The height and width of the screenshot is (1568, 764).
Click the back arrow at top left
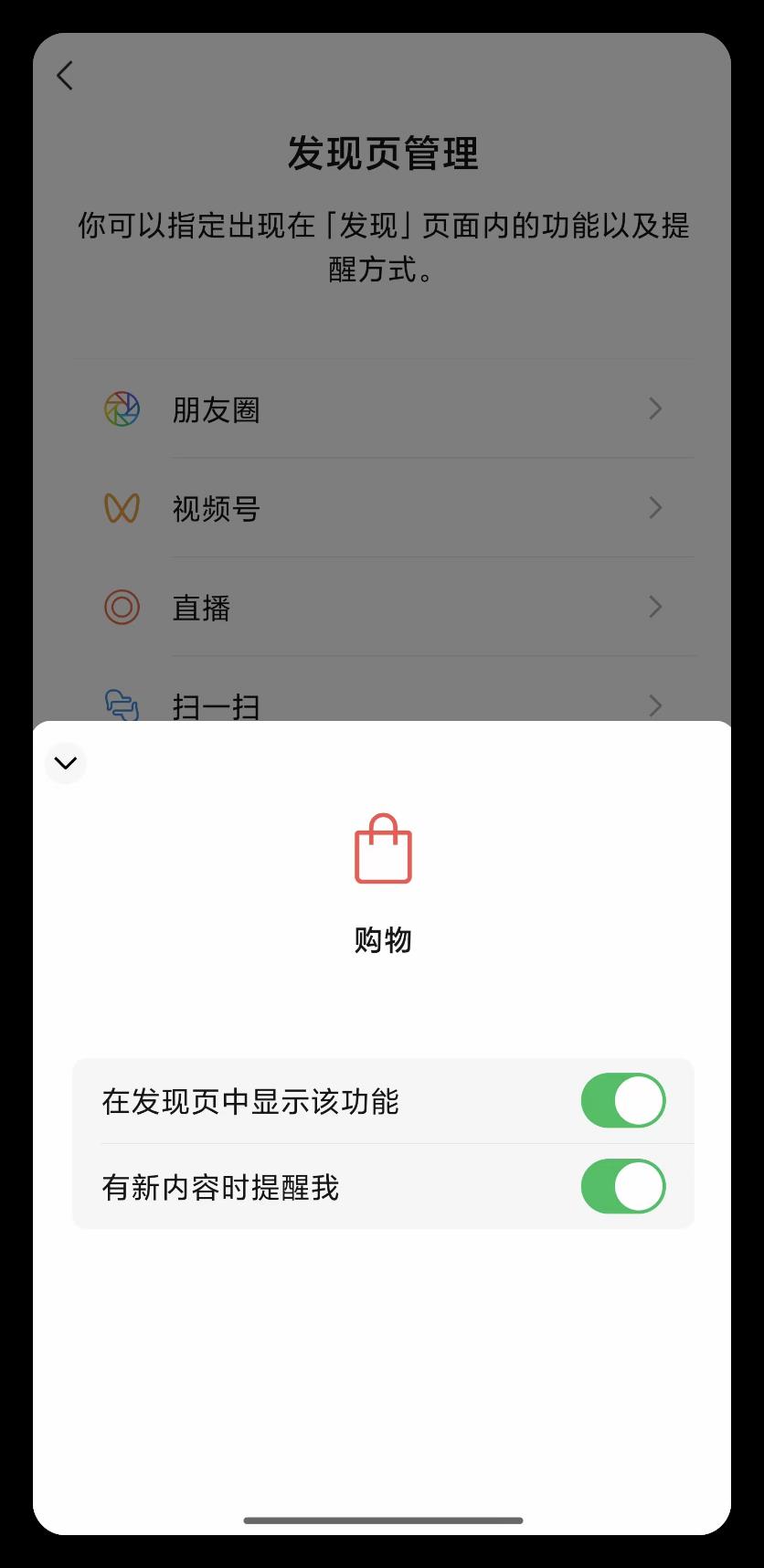click(x=64, y=76)
